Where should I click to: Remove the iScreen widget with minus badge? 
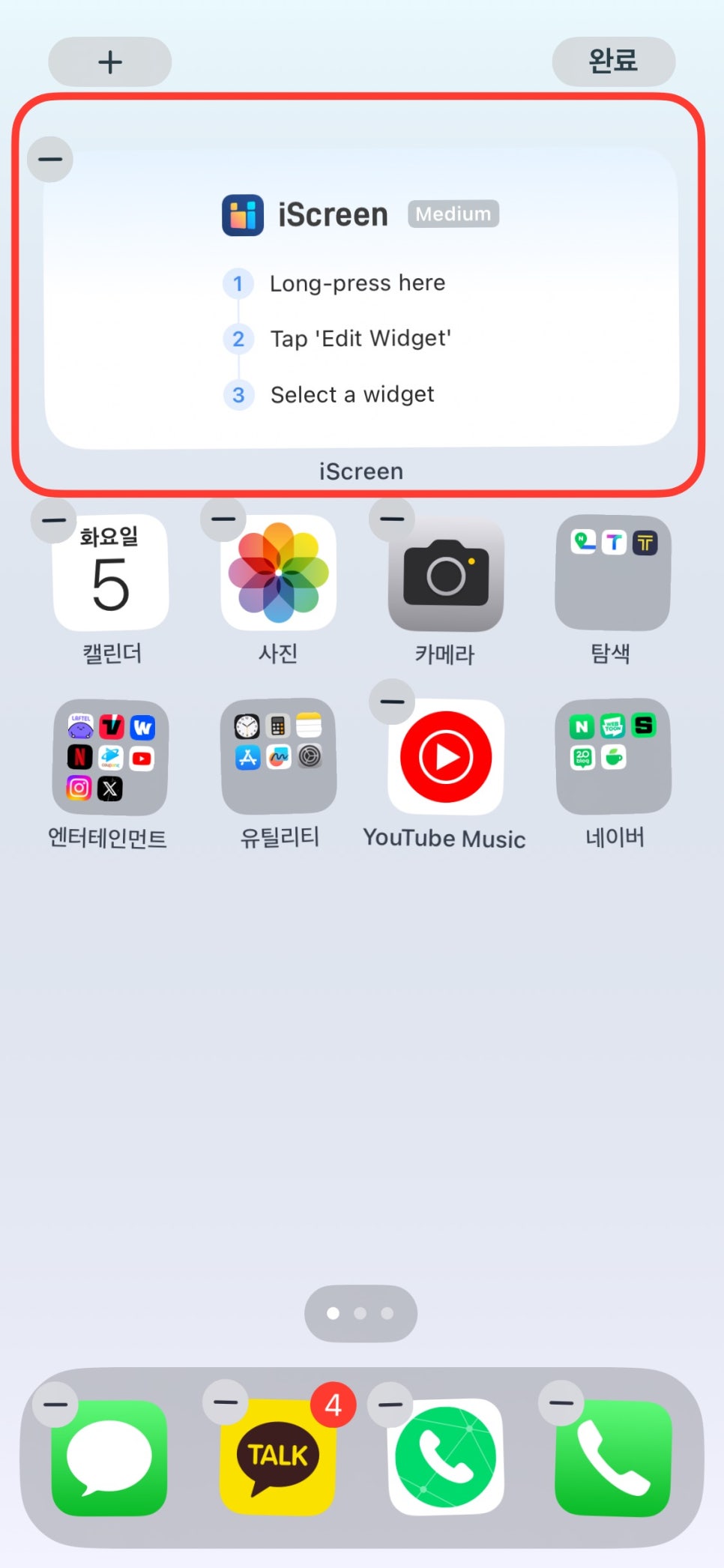[50, 159]
